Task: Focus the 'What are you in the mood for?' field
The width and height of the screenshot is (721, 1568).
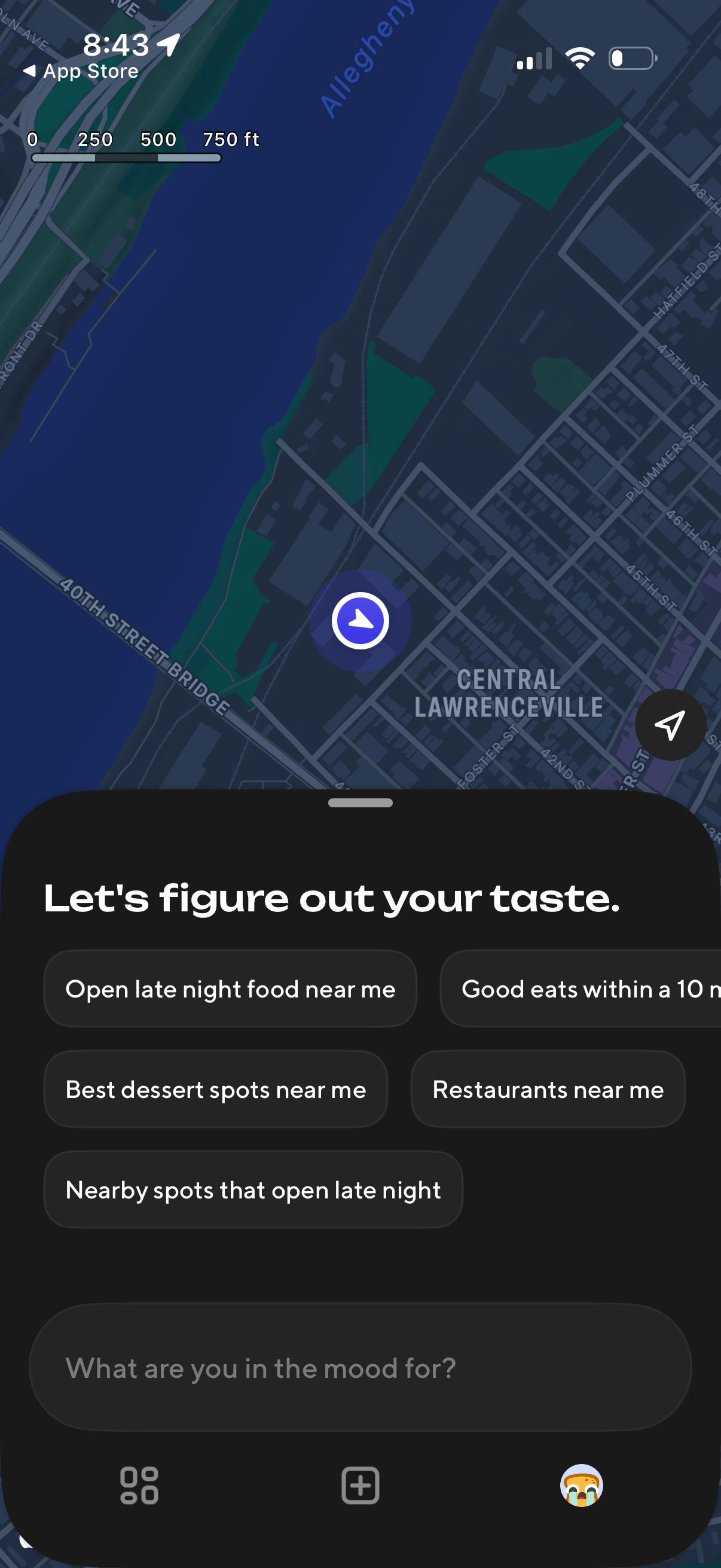Action: coord(360,1368)
